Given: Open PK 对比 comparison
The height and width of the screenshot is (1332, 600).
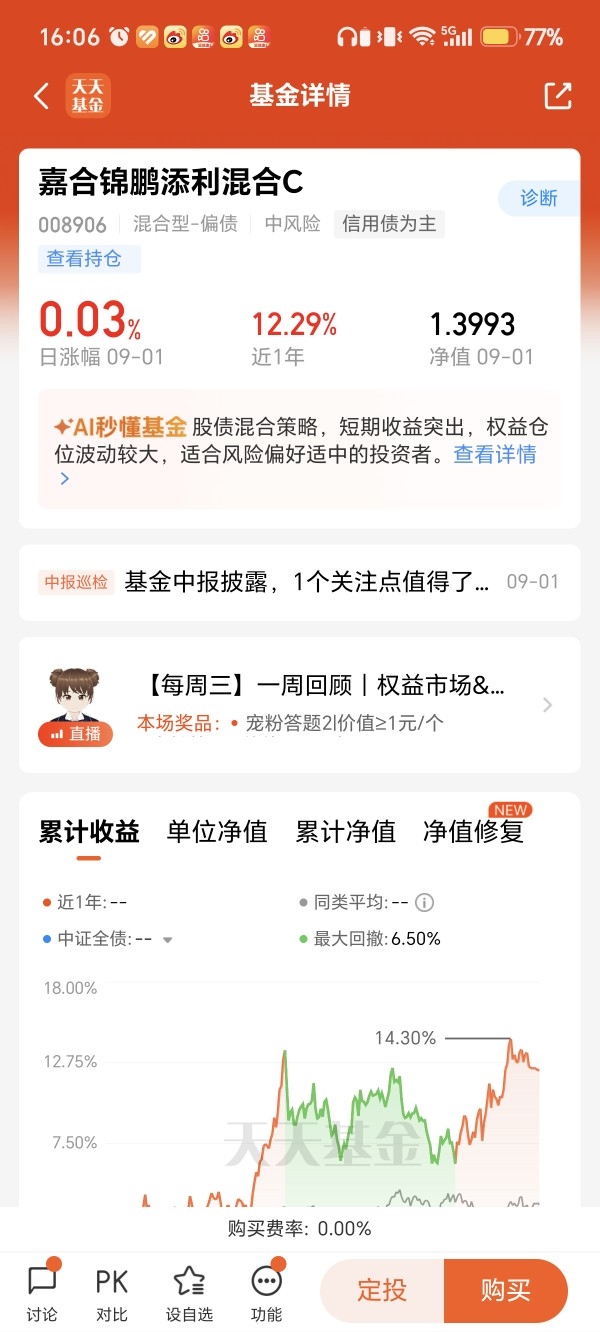Looking at the screenshot, I should point(112,1293).
